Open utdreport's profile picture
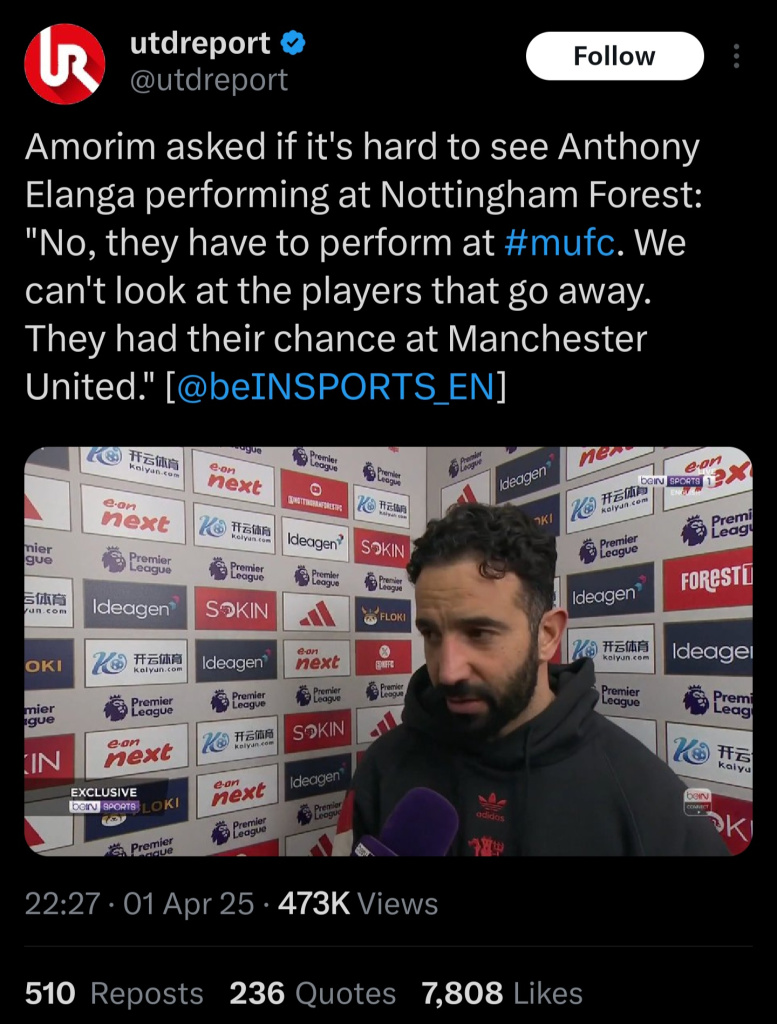Image resolution: width=777 pixels, height=1024 pixels. pyautogui.click(x=65, y=64)
